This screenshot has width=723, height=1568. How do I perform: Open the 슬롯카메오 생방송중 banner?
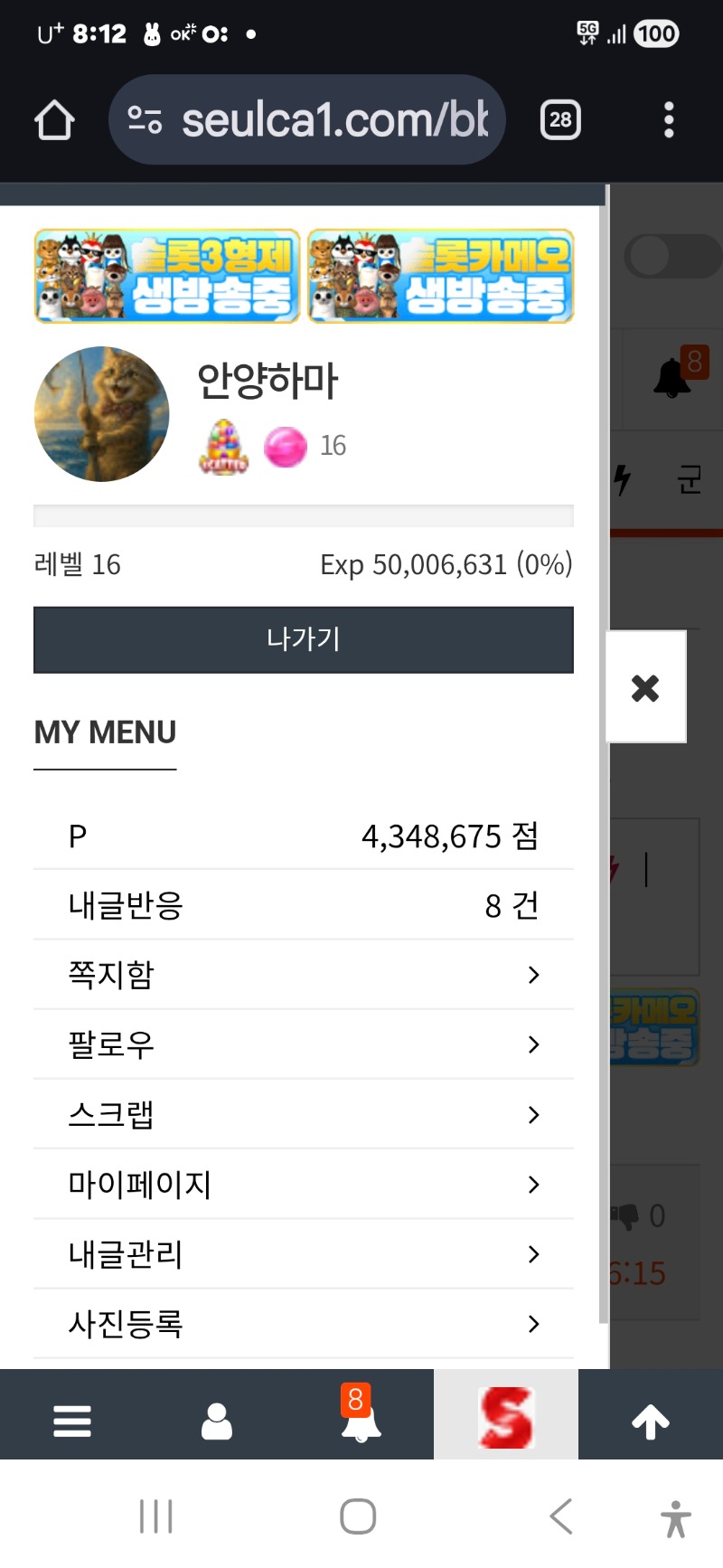[x=441, y=276]
